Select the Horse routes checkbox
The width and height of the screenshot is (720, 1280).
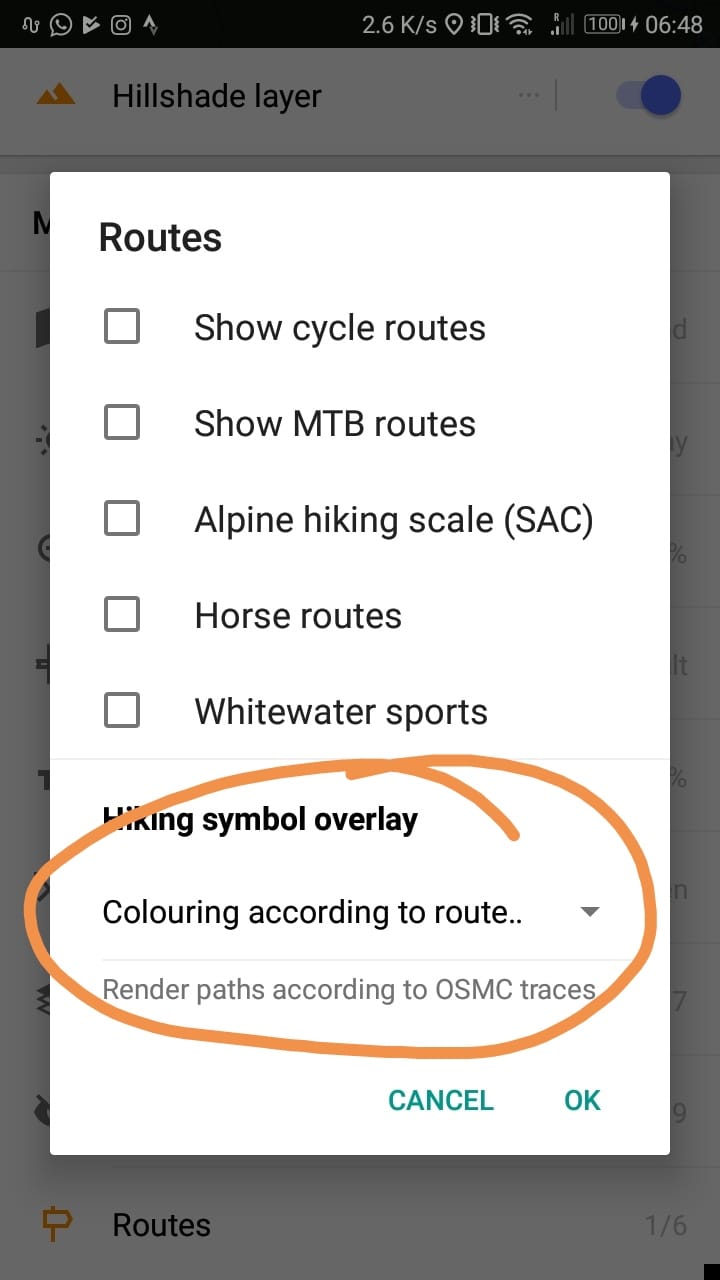click(122, 615)
